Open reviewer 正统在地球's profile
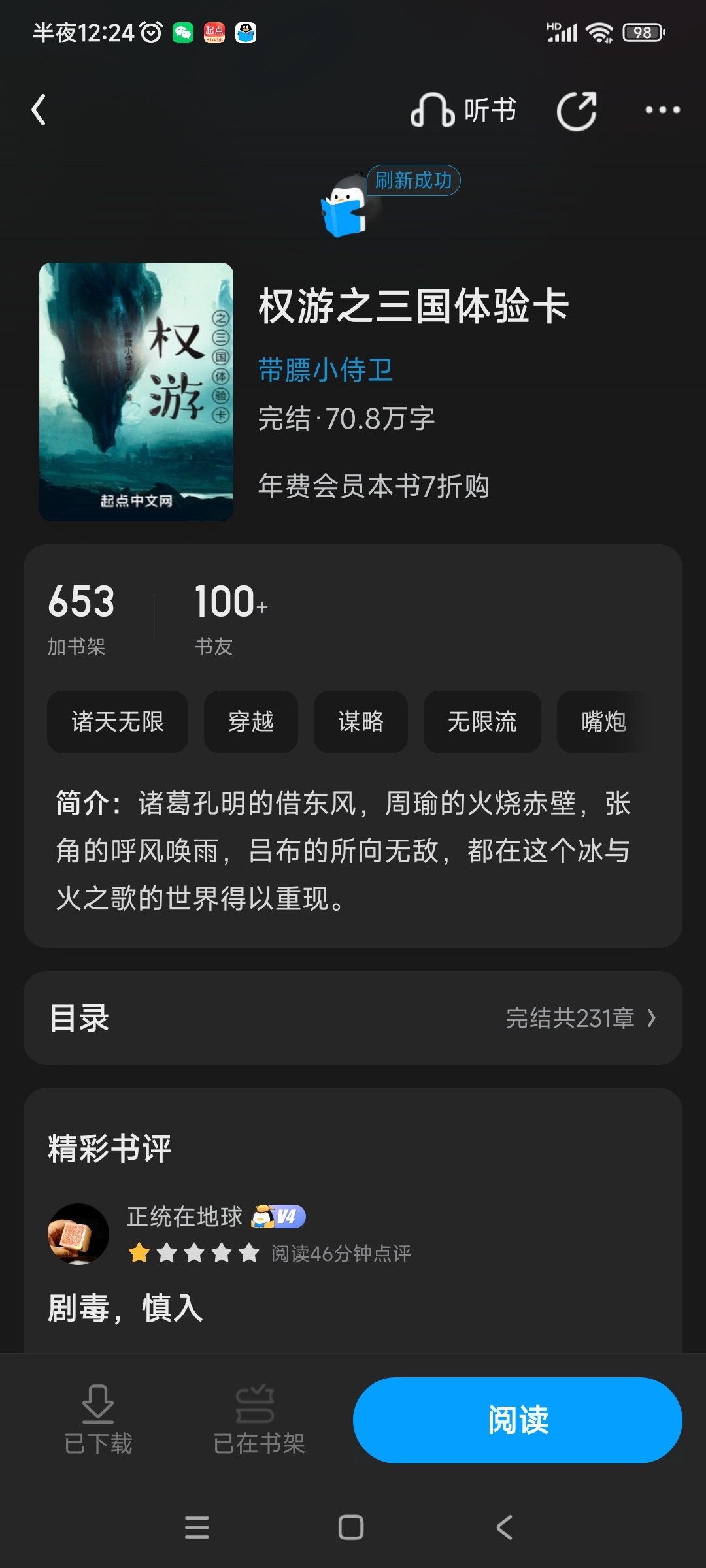Viewport: 706px width, 1568px height. coord(78,1233)
